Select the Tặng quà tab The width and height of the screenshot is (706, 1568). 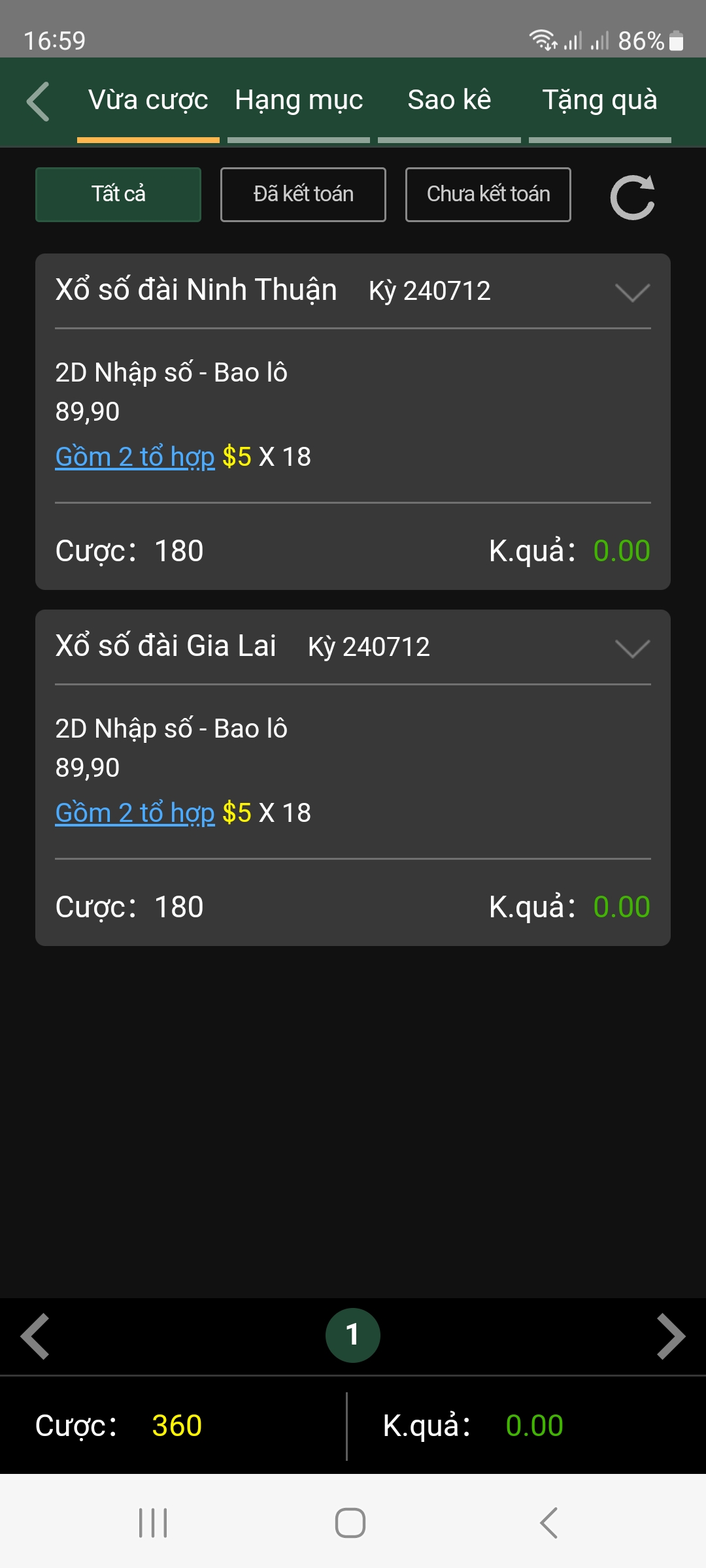point(599,101)
